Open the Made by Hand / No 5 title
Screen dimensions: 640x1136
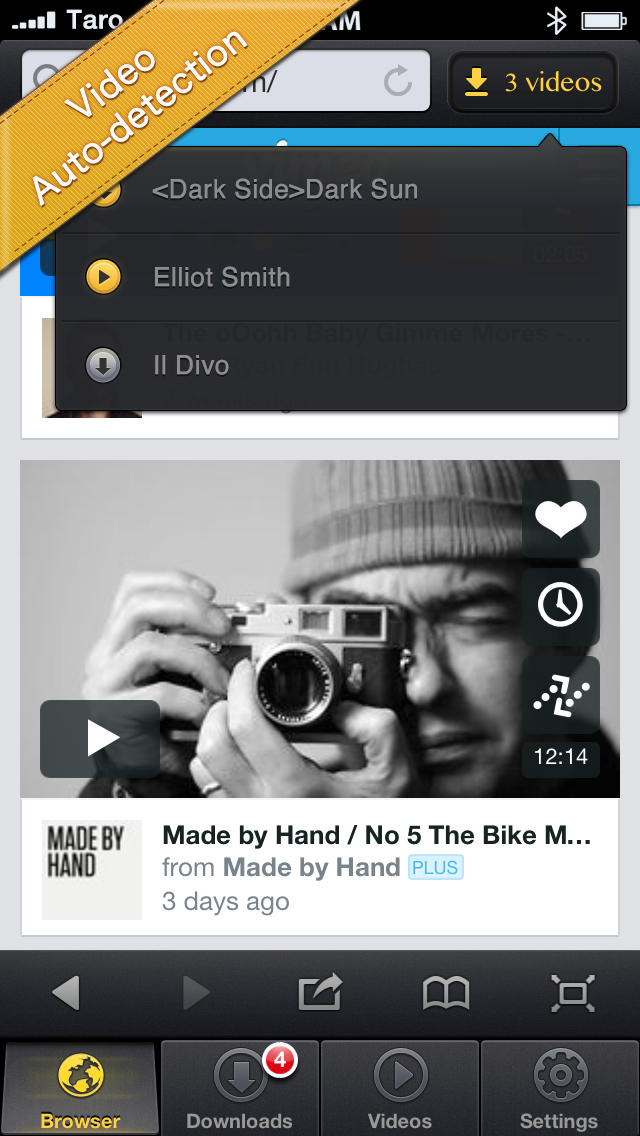click(377, 835)
